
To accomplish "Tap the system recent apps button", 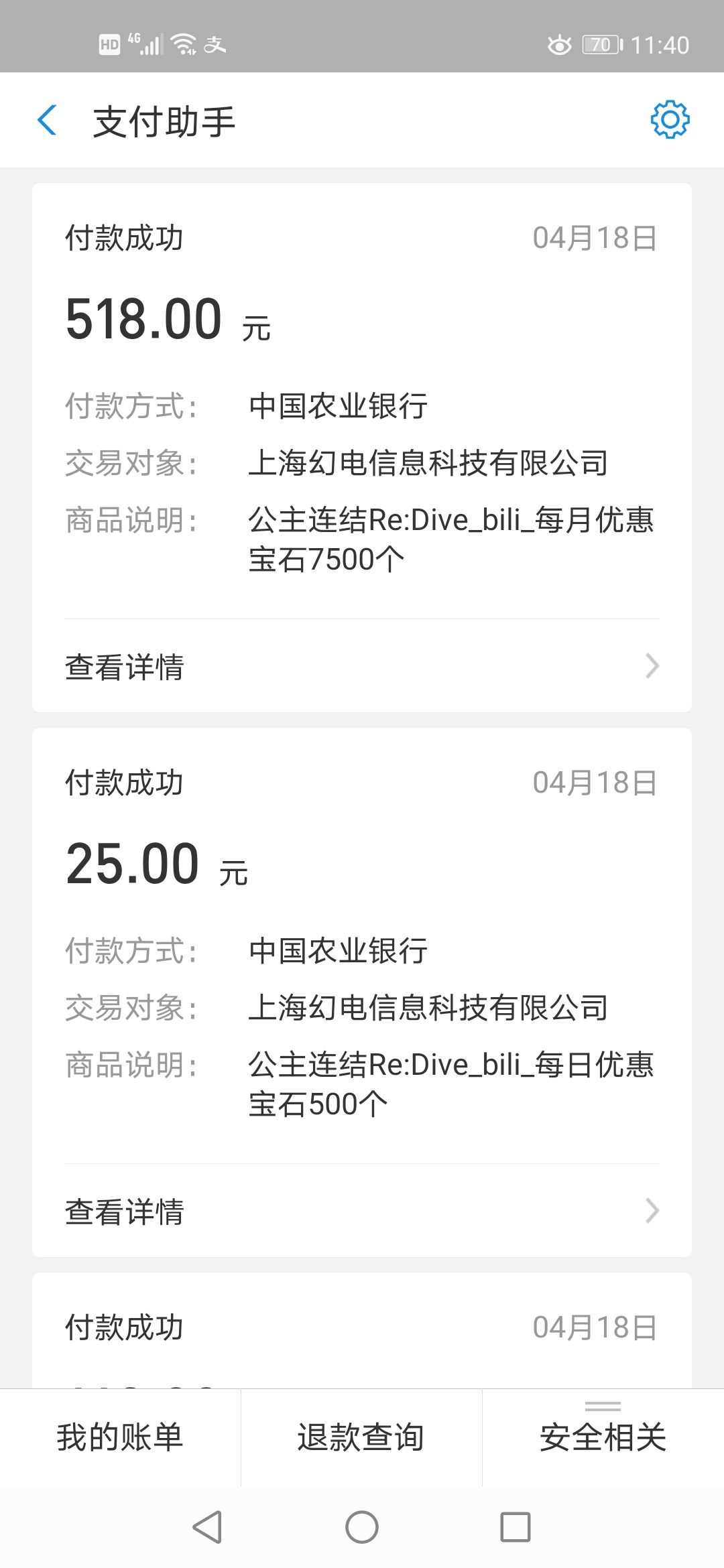I will tap(516, 1527).
